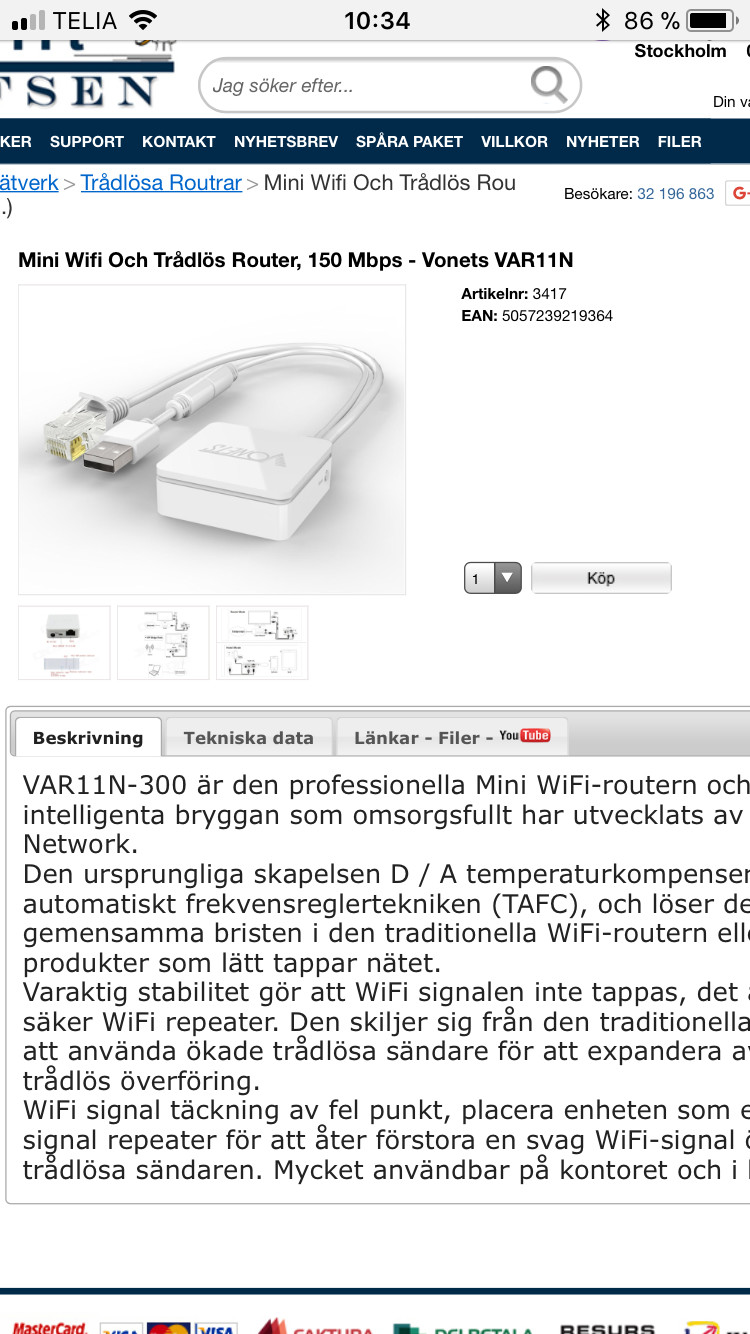750x1334 pixels.
Task: Open FILER in the navigation bar
Action: [x=679, y=142]
